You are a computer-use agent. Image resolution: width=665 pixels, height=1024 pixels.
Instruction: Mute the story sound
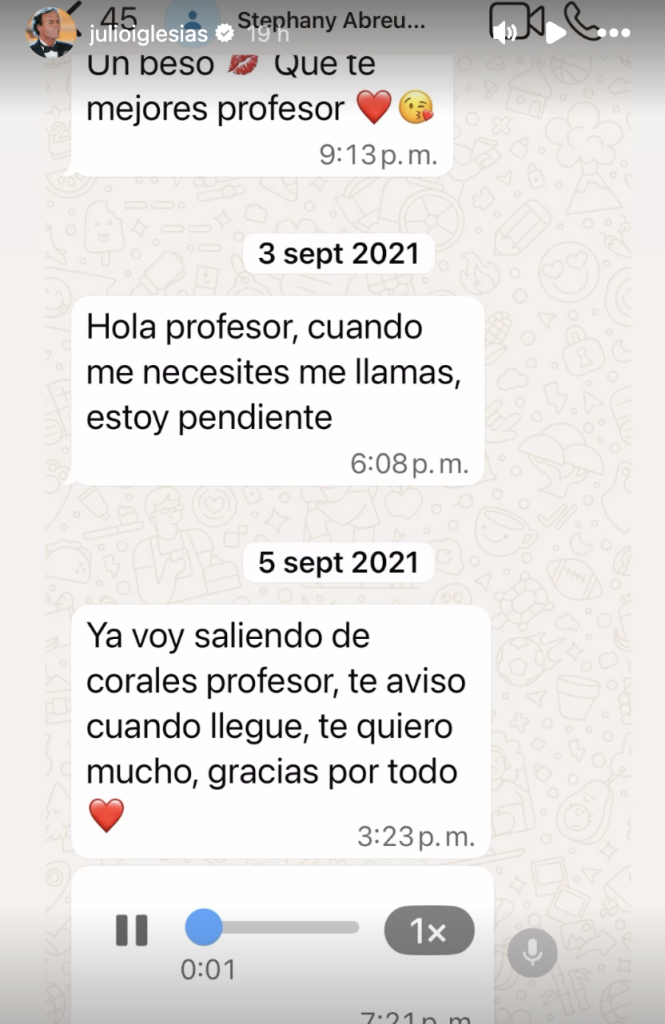click(506, 32)
